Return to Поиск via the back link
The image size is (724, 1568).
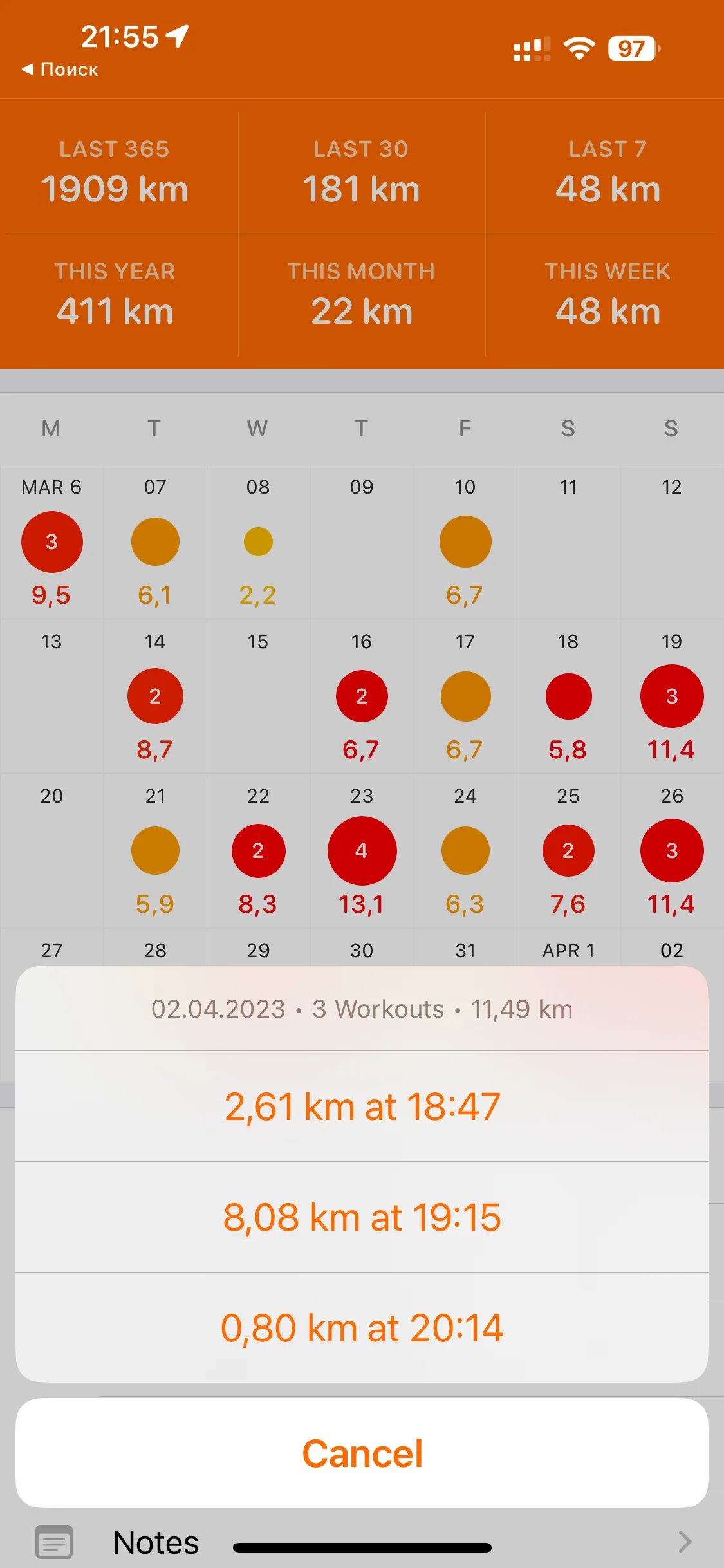[x=60, y=70]
